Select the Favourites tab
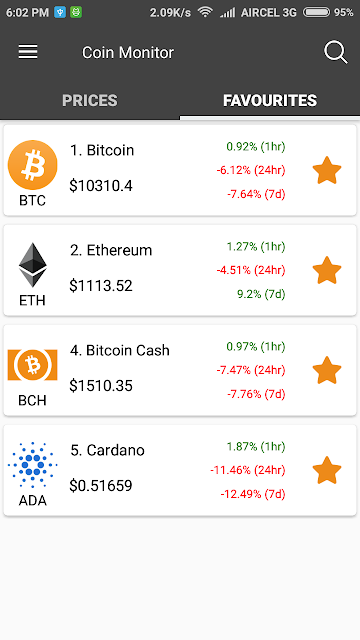360x640 pixels. tap(270, 100)
